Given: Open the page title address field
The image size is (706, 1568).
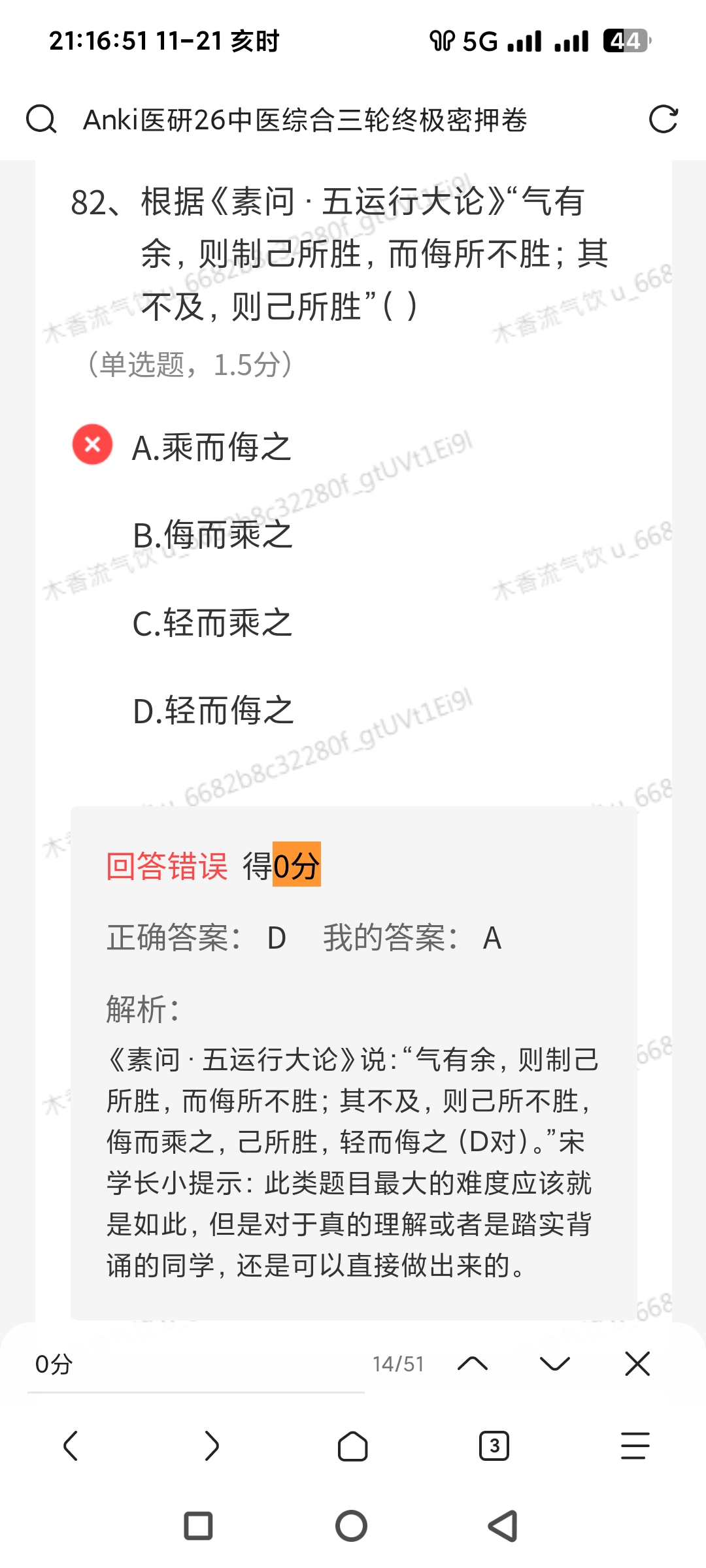Looking at the screenshot, I should tap(305, 120).
